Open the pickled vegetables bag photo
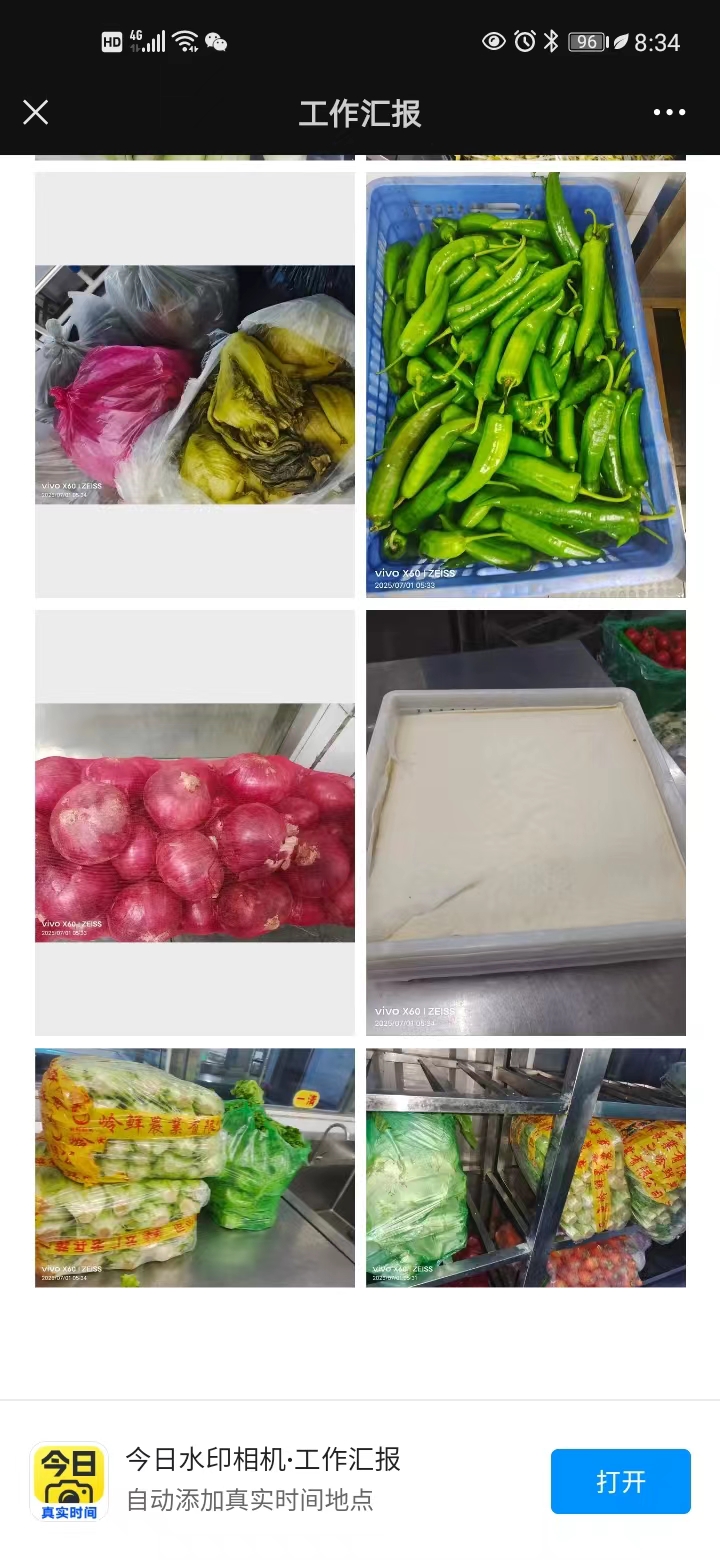 pyautogui.click(x=195, y=385)
